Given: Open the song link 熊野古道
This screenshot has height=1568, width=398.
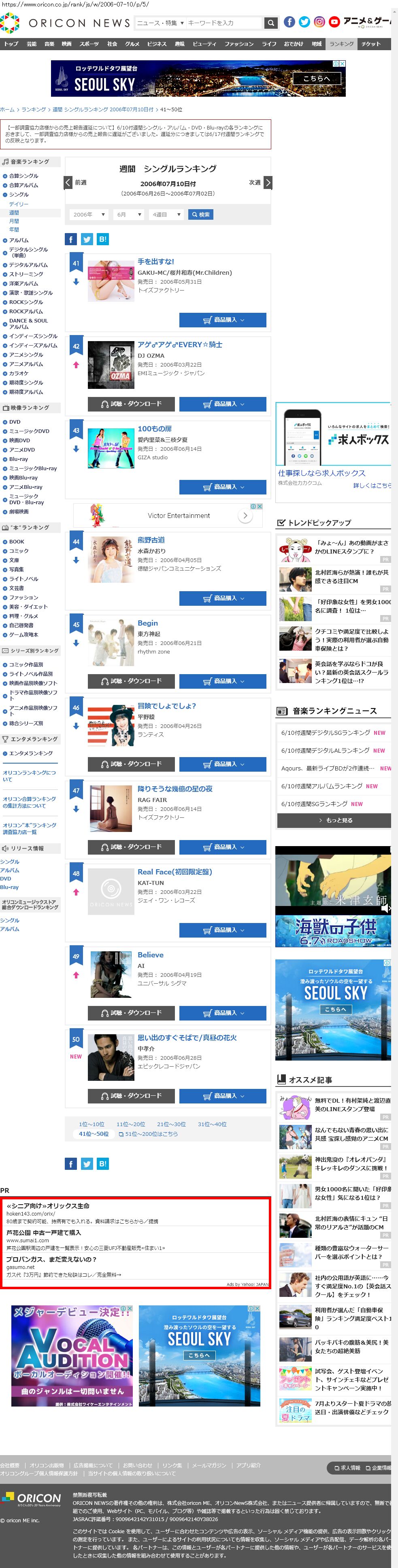Looking at the screenshot, I should [151, 540].
